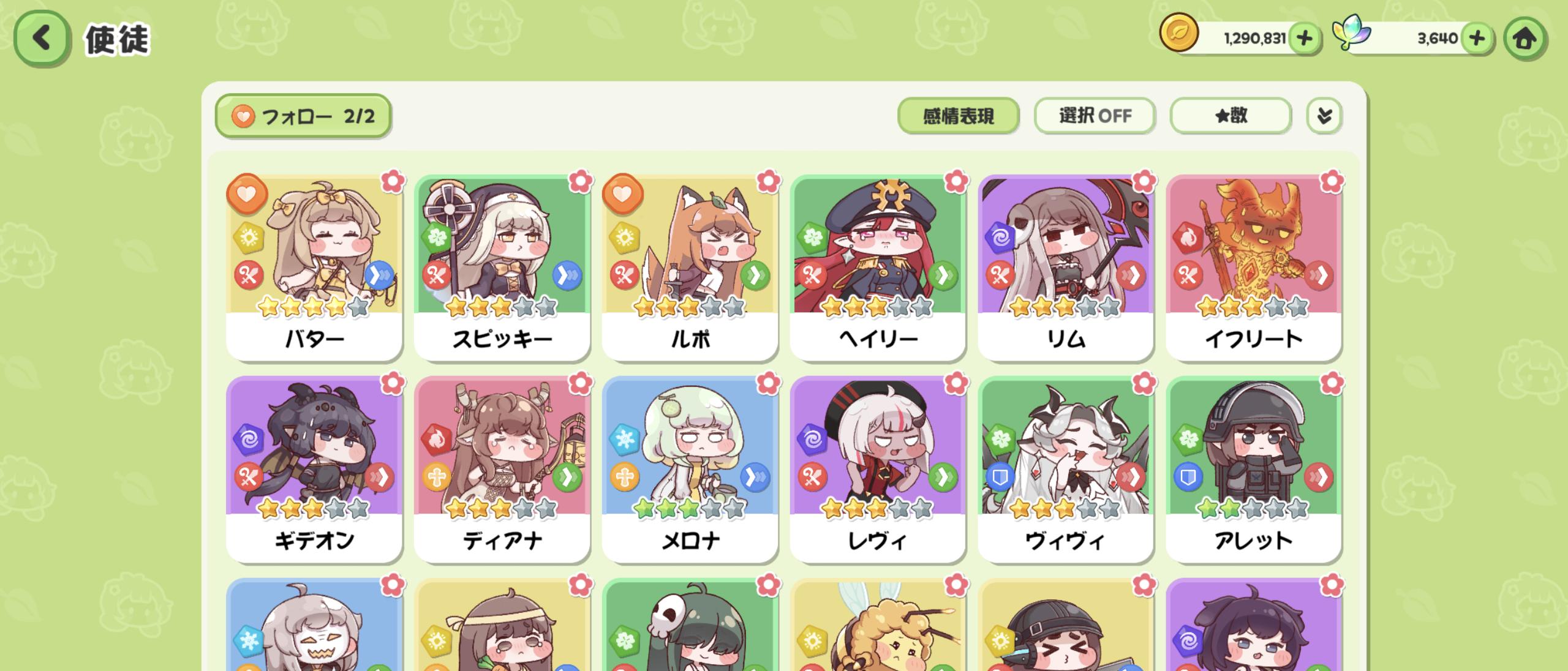Image resolution: width=1568 pixels, height=671 pixels.
Task: Tap the ヴィヴィ character card
Action: pos(1066,470)
